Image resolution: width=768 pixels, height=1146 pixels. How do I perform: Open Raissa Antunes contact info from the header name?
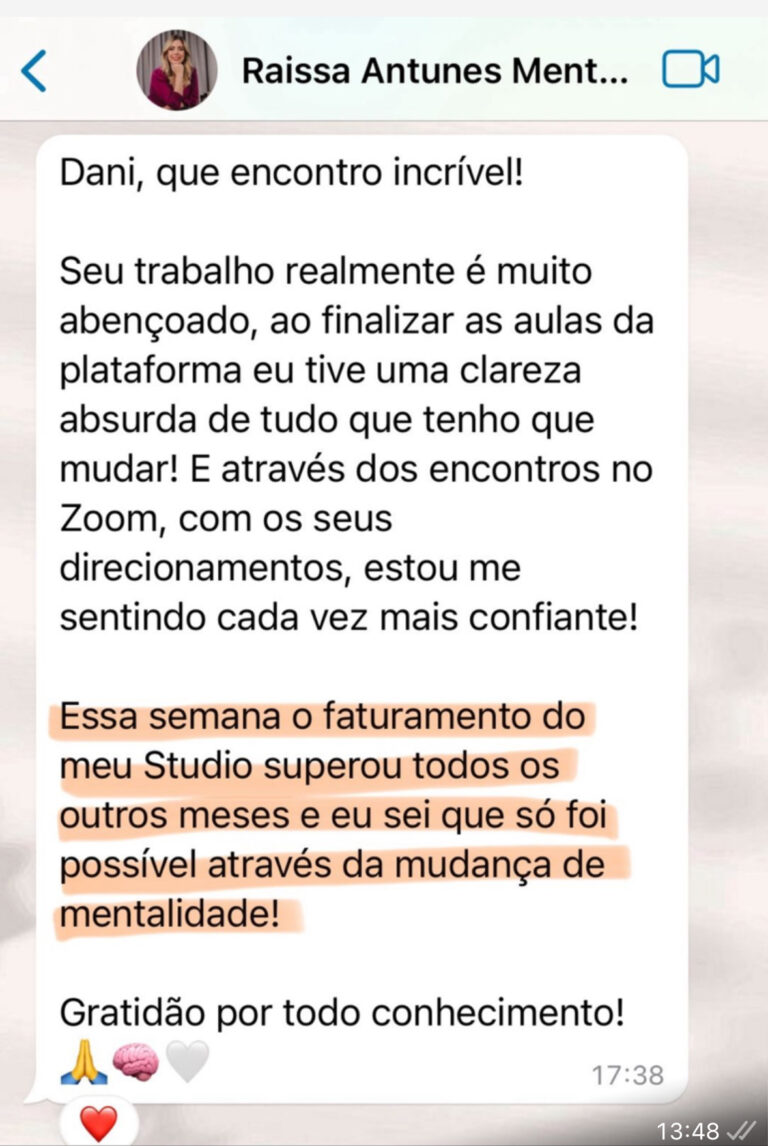pyautogui.click(x=435, y=71)
